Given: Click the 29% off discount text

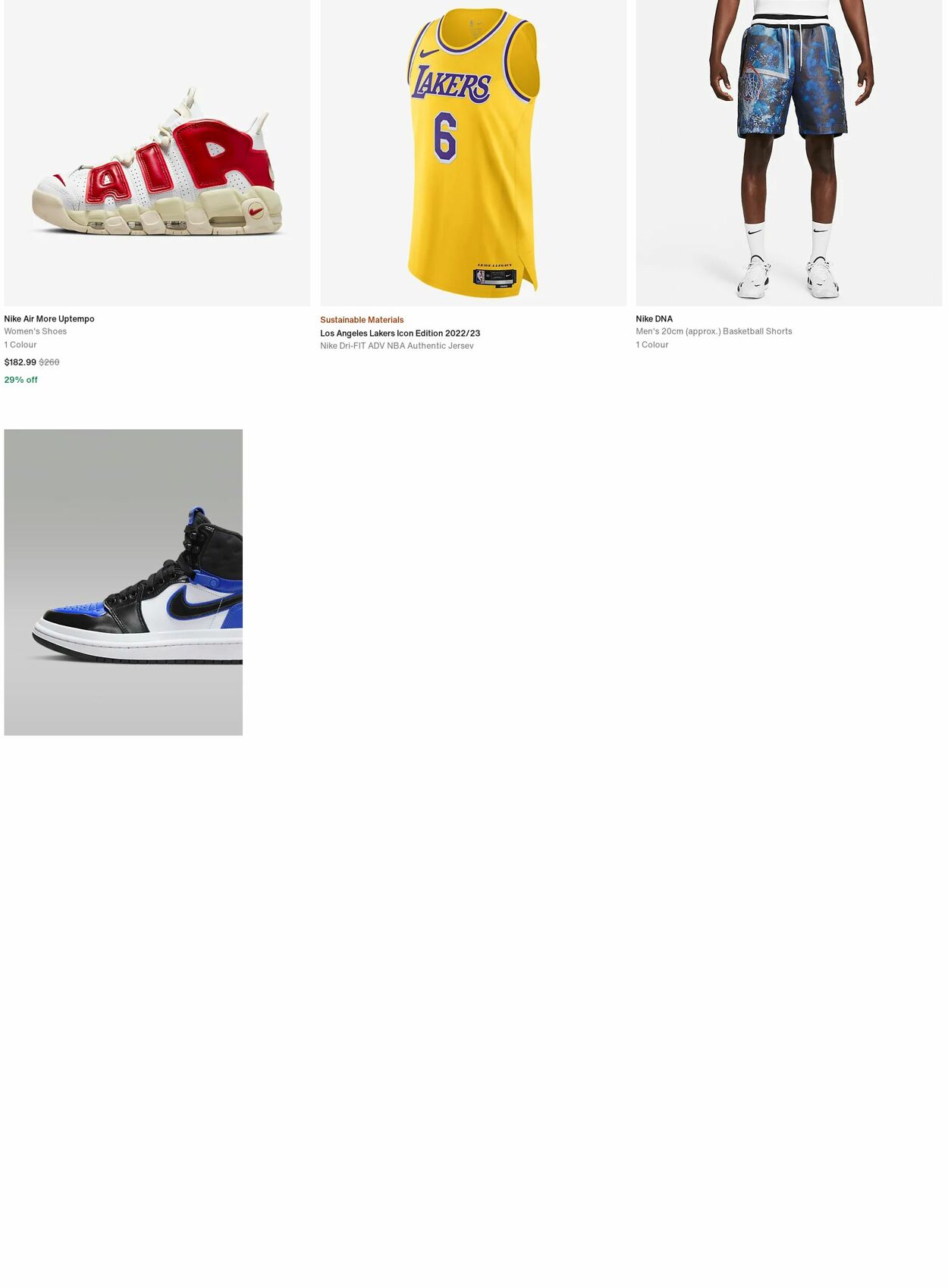Looking at the screenshot, I should click(x=20, y=380).
